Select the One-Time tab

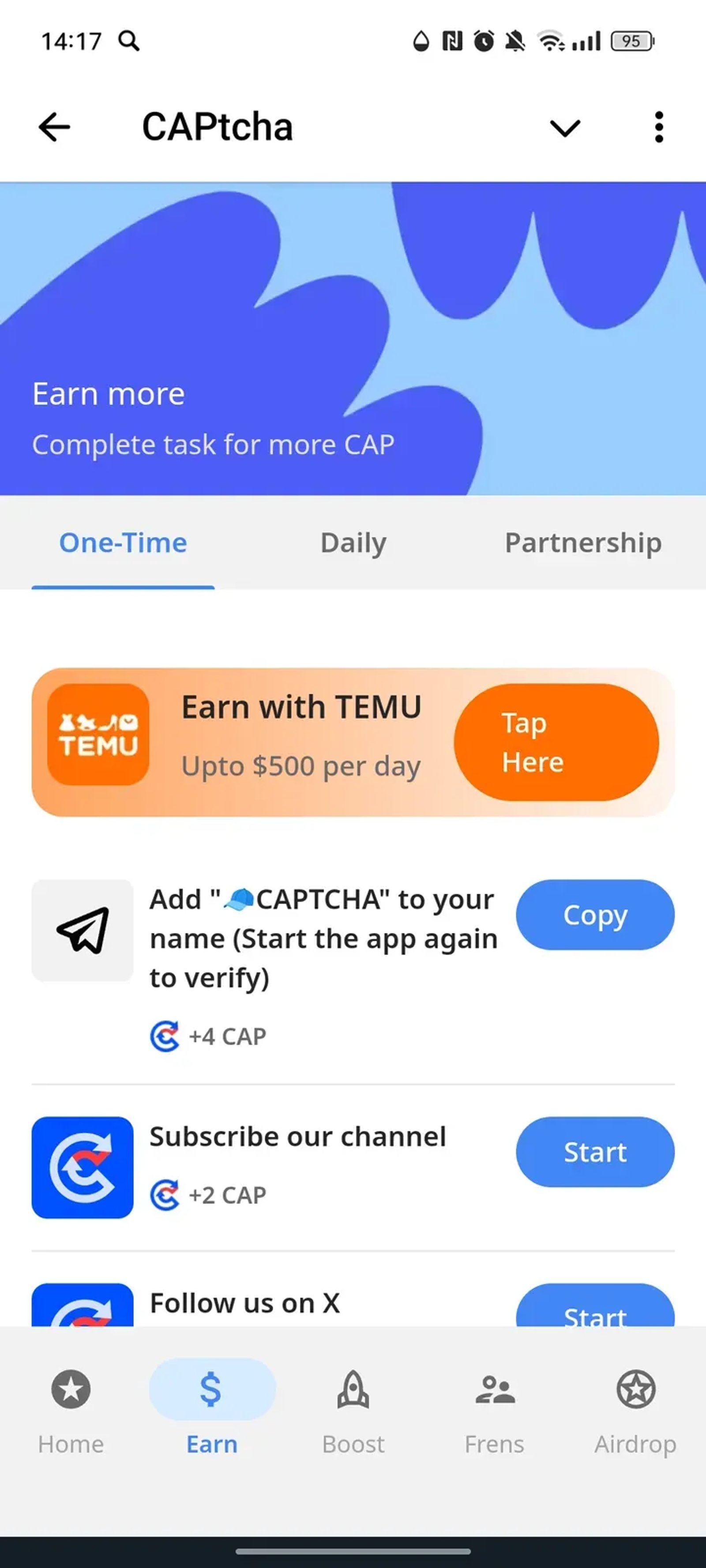[x=123, y=542]
